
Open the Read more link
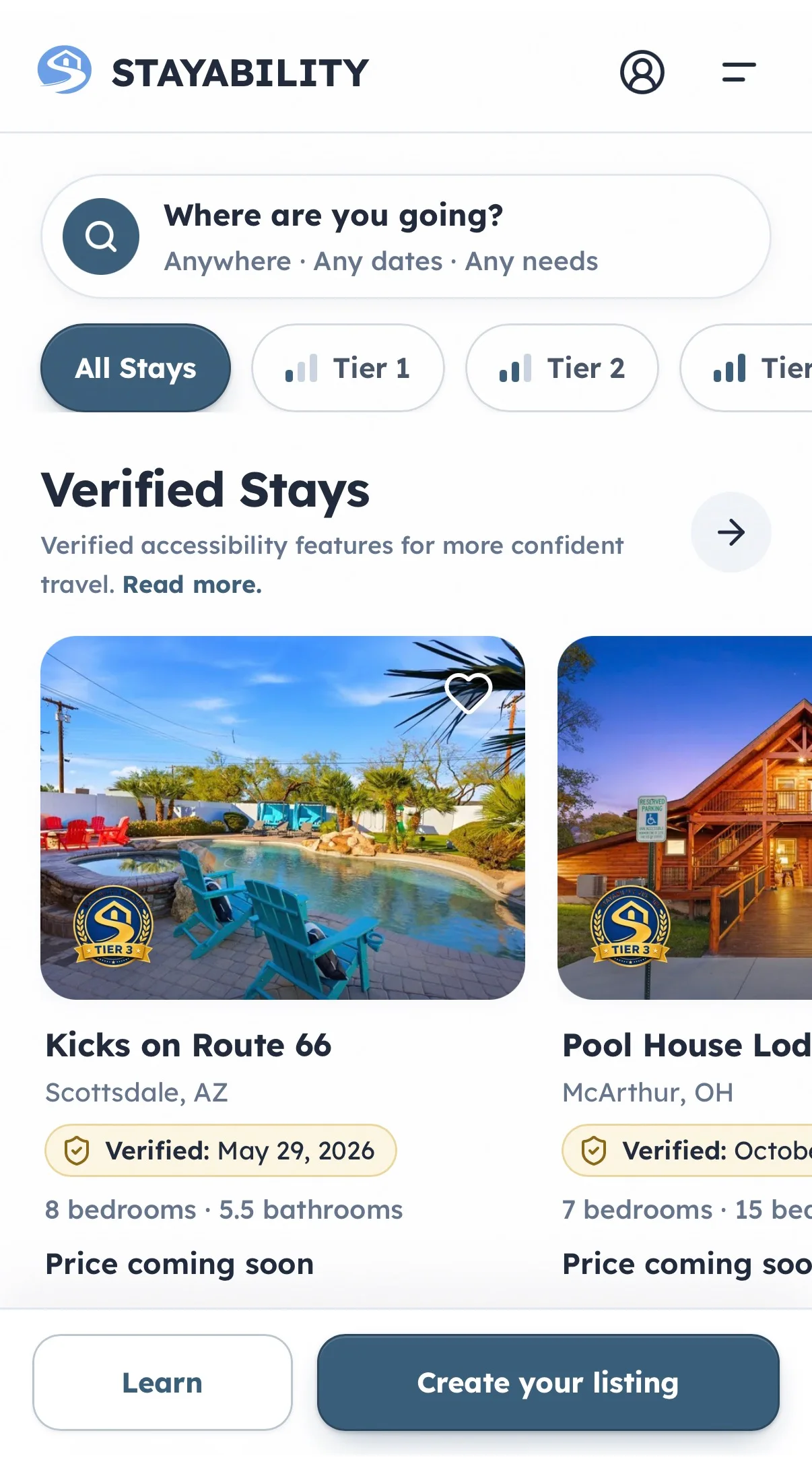[x=192, y=585]
